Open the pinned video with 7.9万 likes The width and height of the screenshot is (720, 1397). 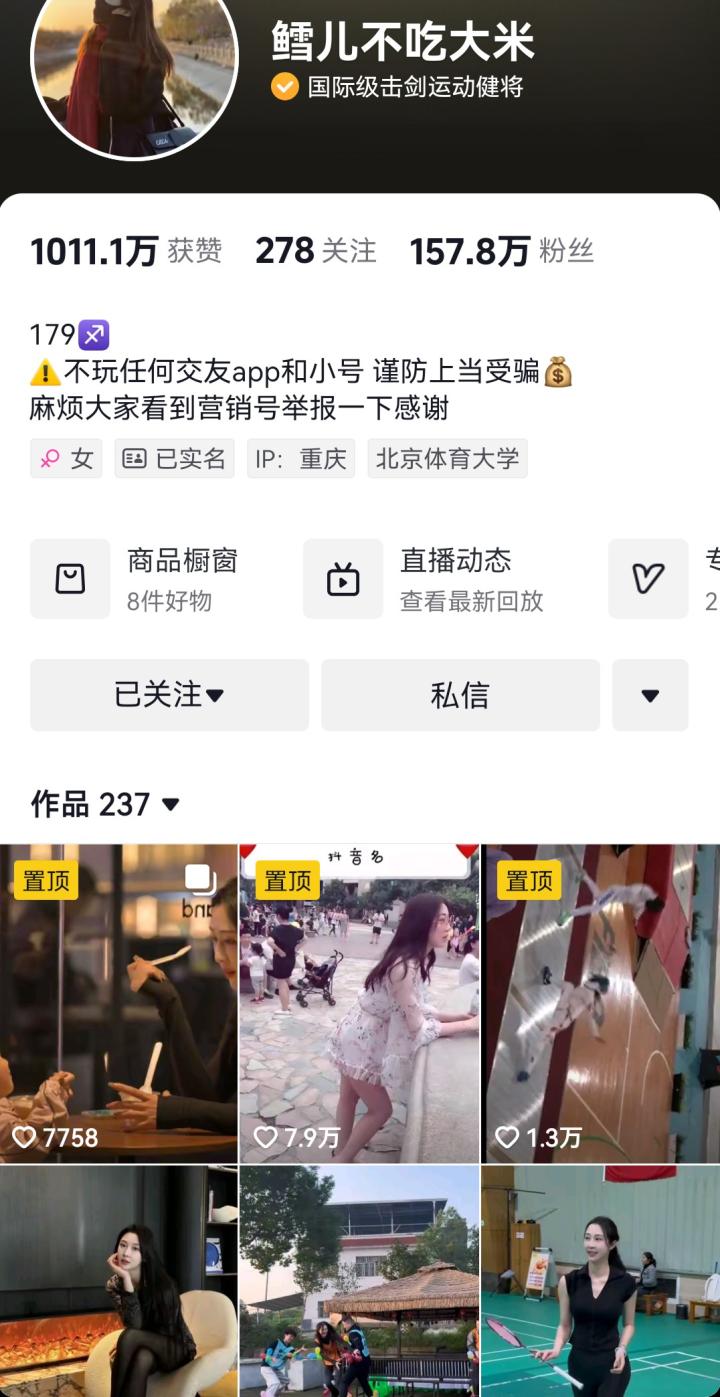point(360,1003)
